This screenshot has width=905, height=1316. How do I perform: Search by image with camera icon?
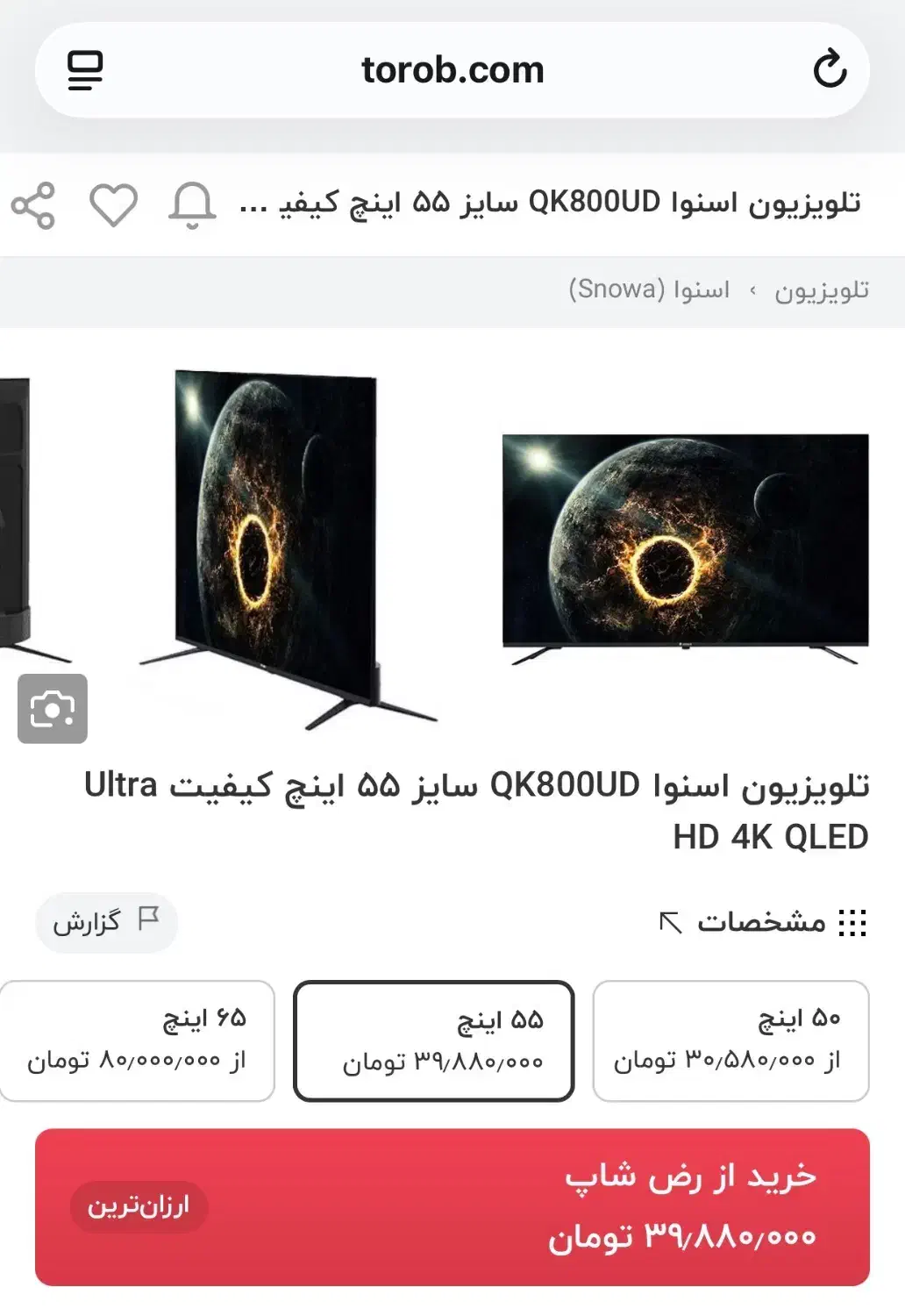[x=53, y=708]
